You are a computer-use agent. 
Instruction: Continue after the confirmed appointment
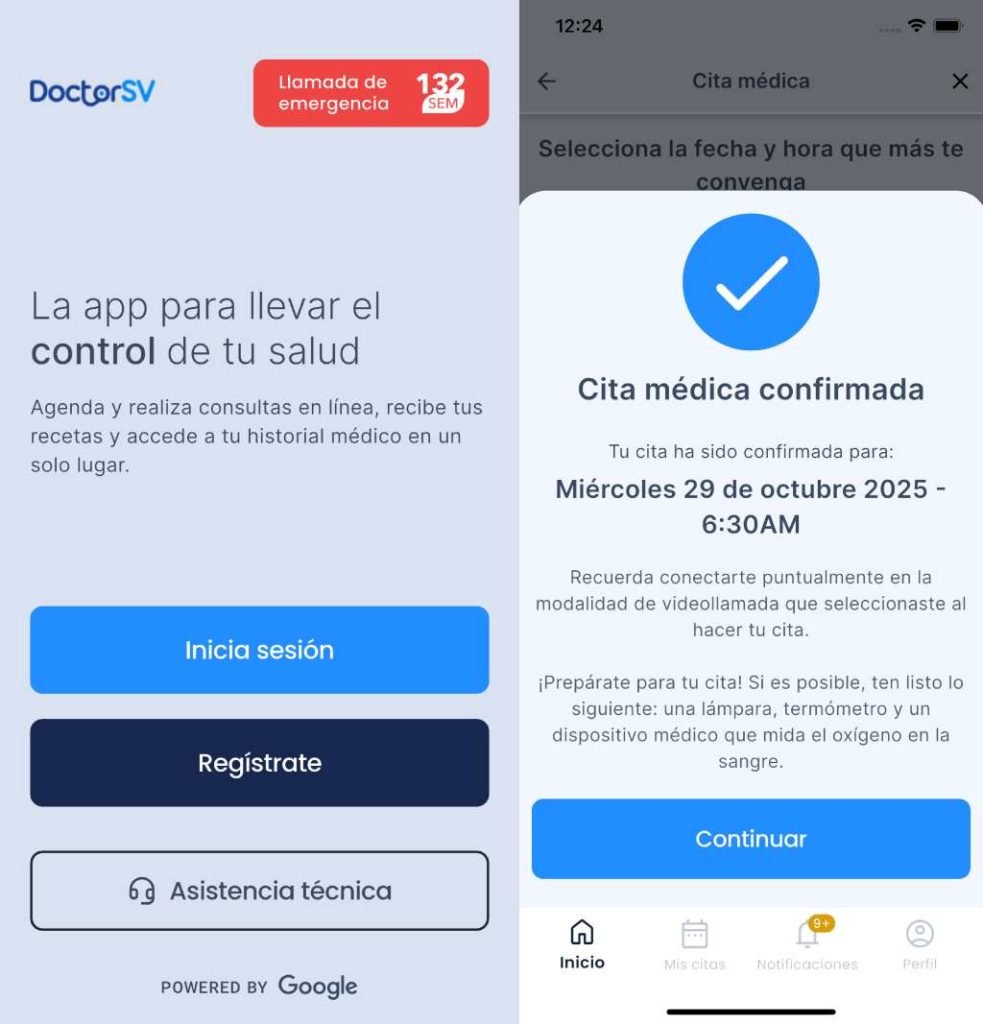750,839
